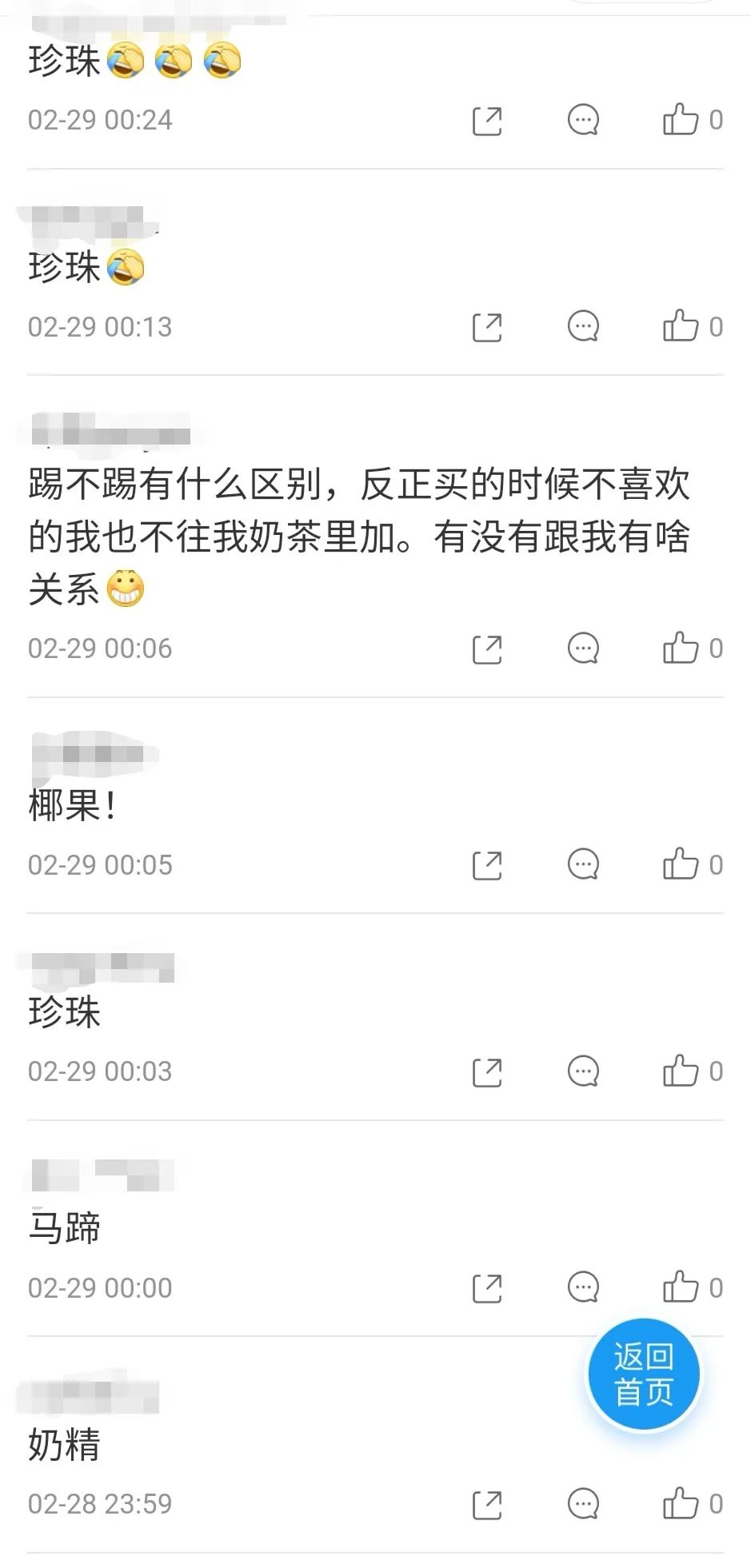This screenshot has height=1568, width=751.
Task: Like the 奶精 comment
Action: 681,1503
